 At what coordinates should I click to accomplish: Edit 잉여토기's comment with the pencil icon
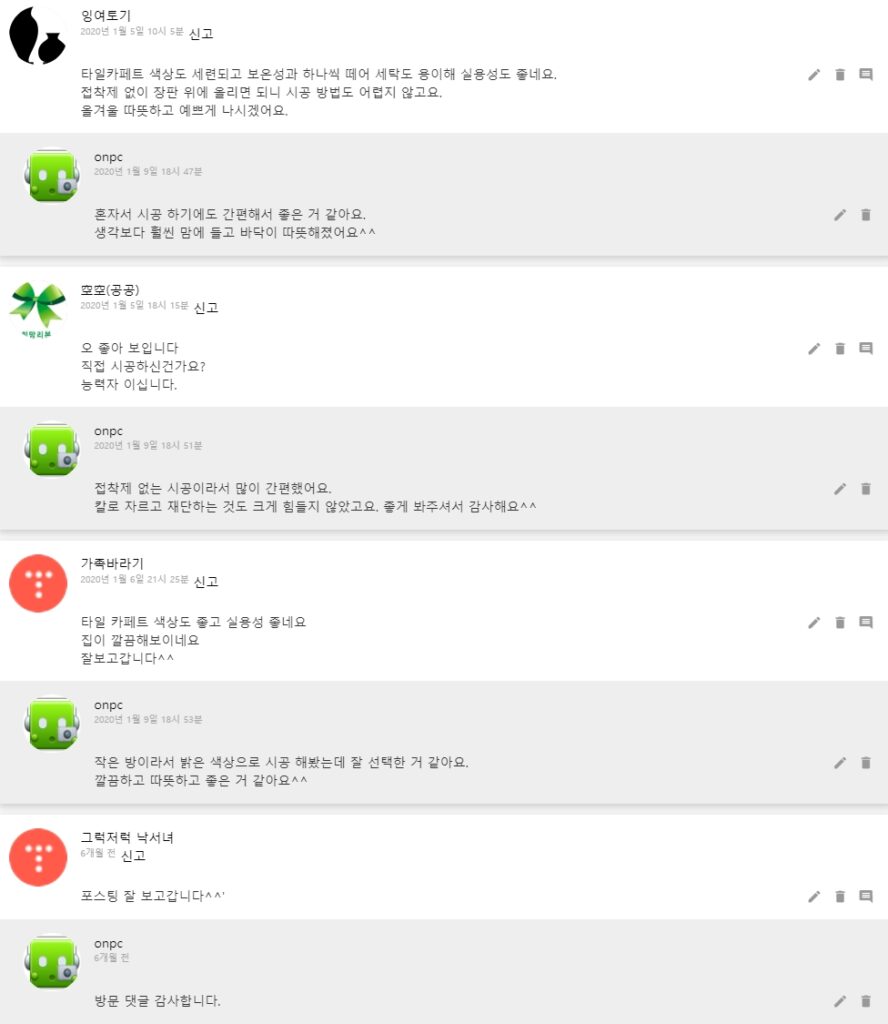pyautogui.click(x=814, y=74)
